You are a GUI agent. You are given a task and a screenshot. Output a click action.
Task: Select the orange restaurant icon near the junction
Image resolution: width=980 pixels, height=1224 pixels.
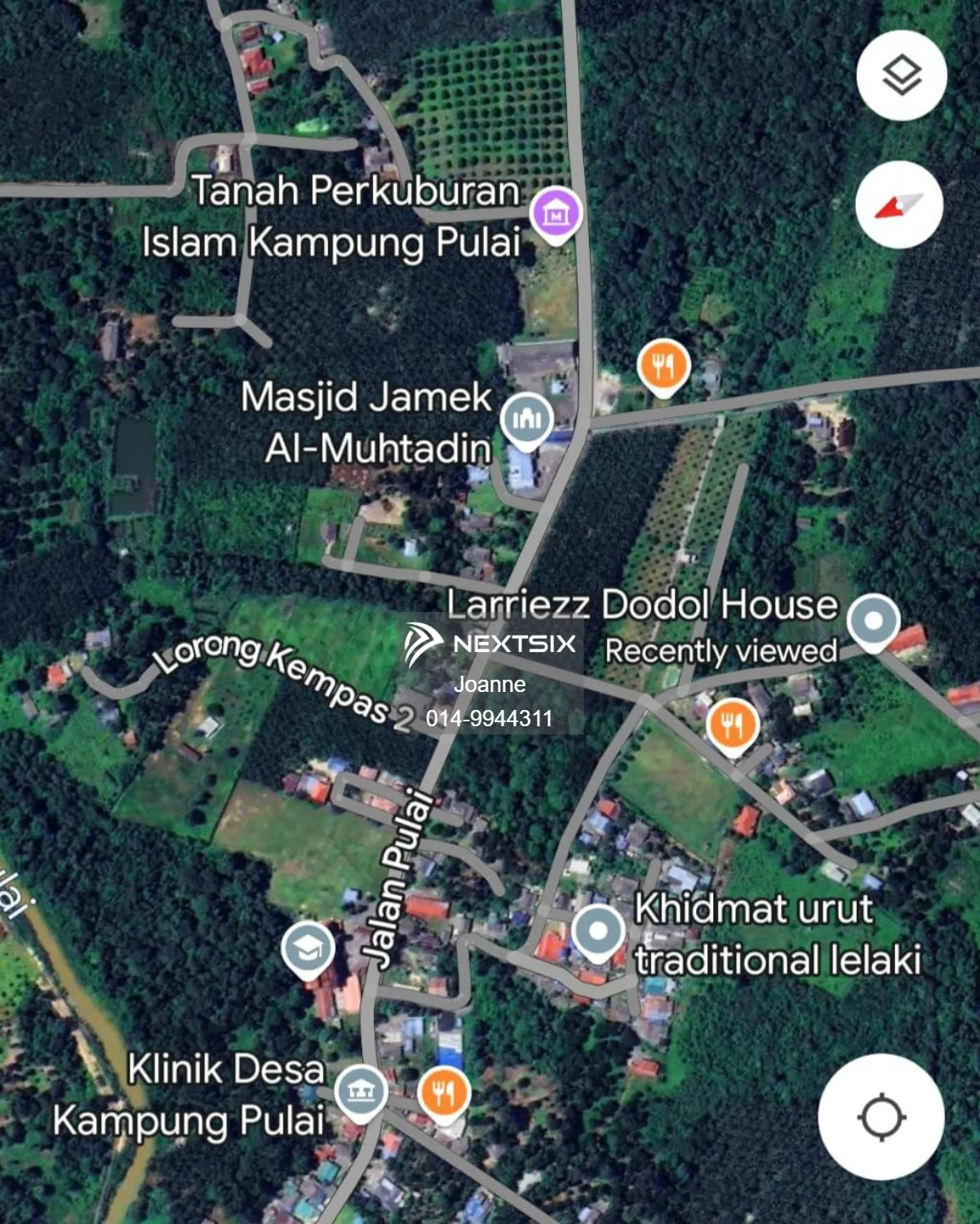pos(663,366)
